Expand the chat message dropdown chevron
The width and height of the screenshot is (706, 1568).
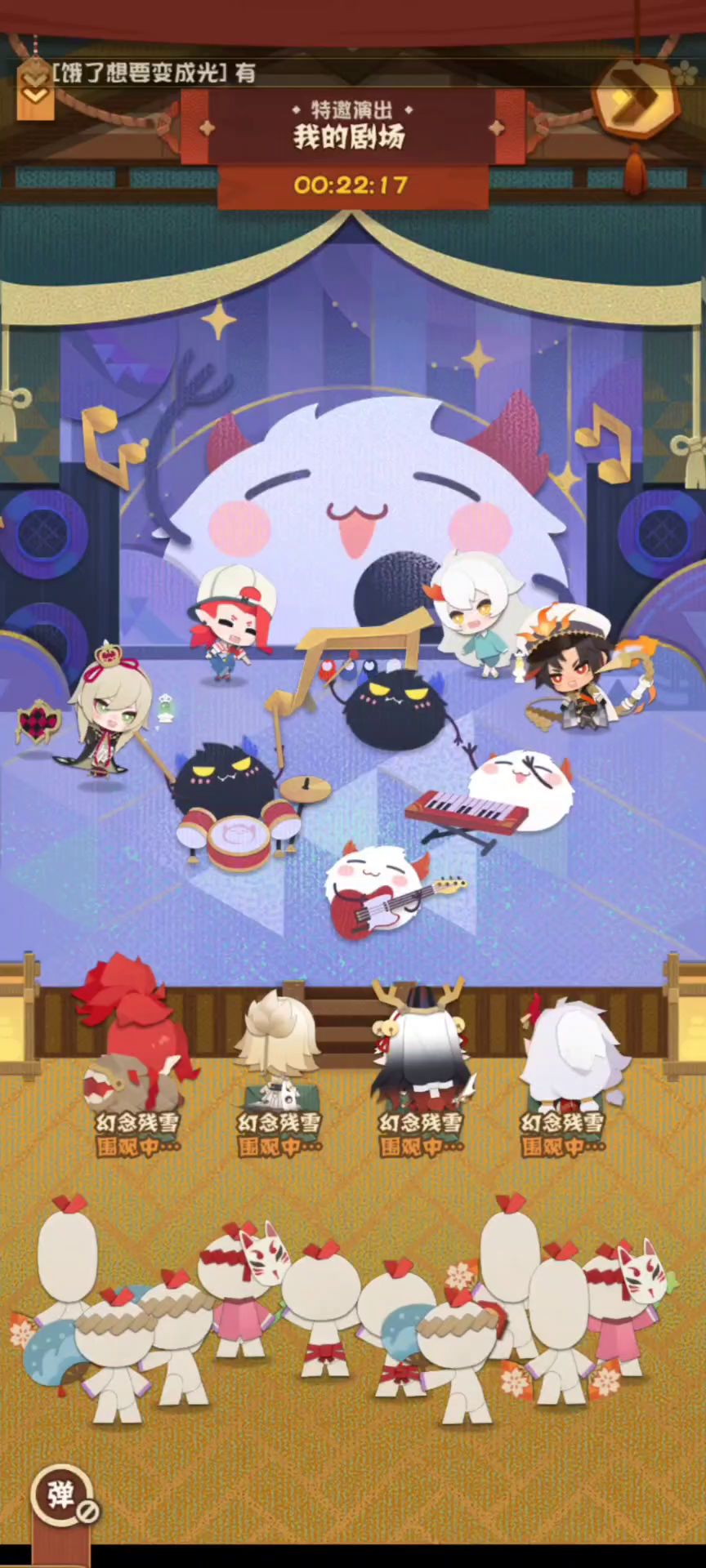(x=34, y=85)
